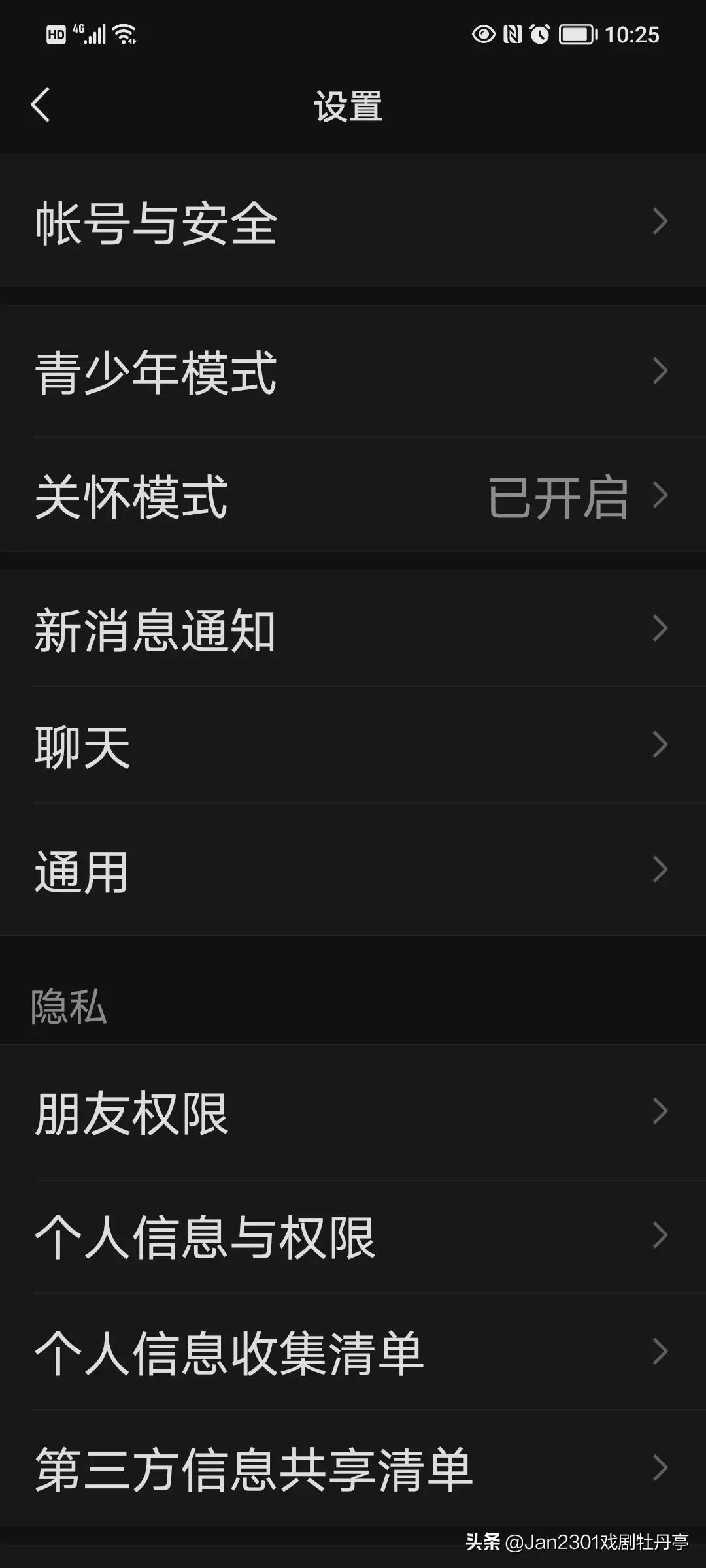Screen dimensions: 706x1568
Task: View 个人信息收集清单
Action: (x=353, y=1352)
